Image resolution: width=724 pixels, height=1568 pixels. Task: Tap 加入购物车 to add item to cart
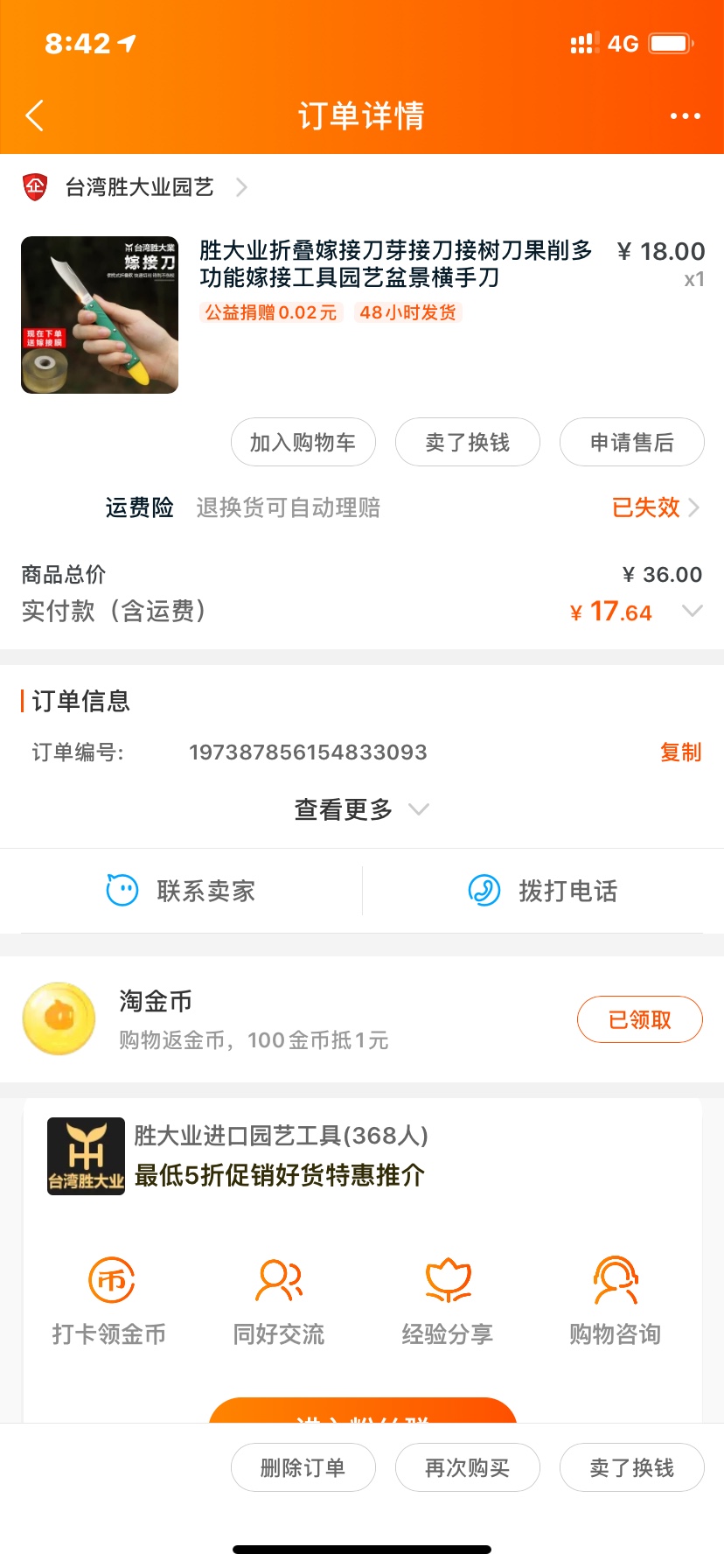coord(303,443)
